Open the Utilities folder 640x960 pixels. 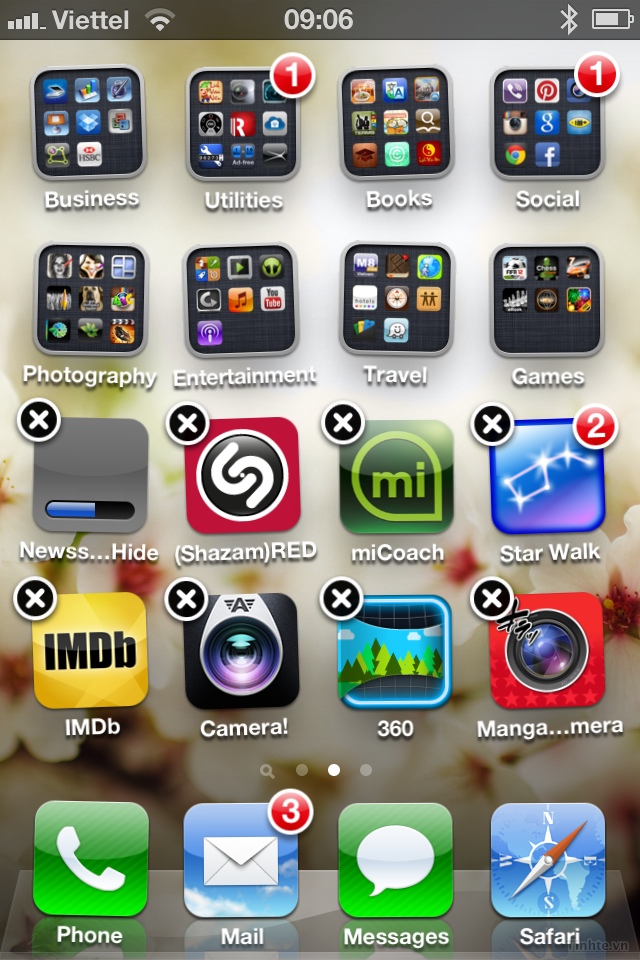point(243,123)
